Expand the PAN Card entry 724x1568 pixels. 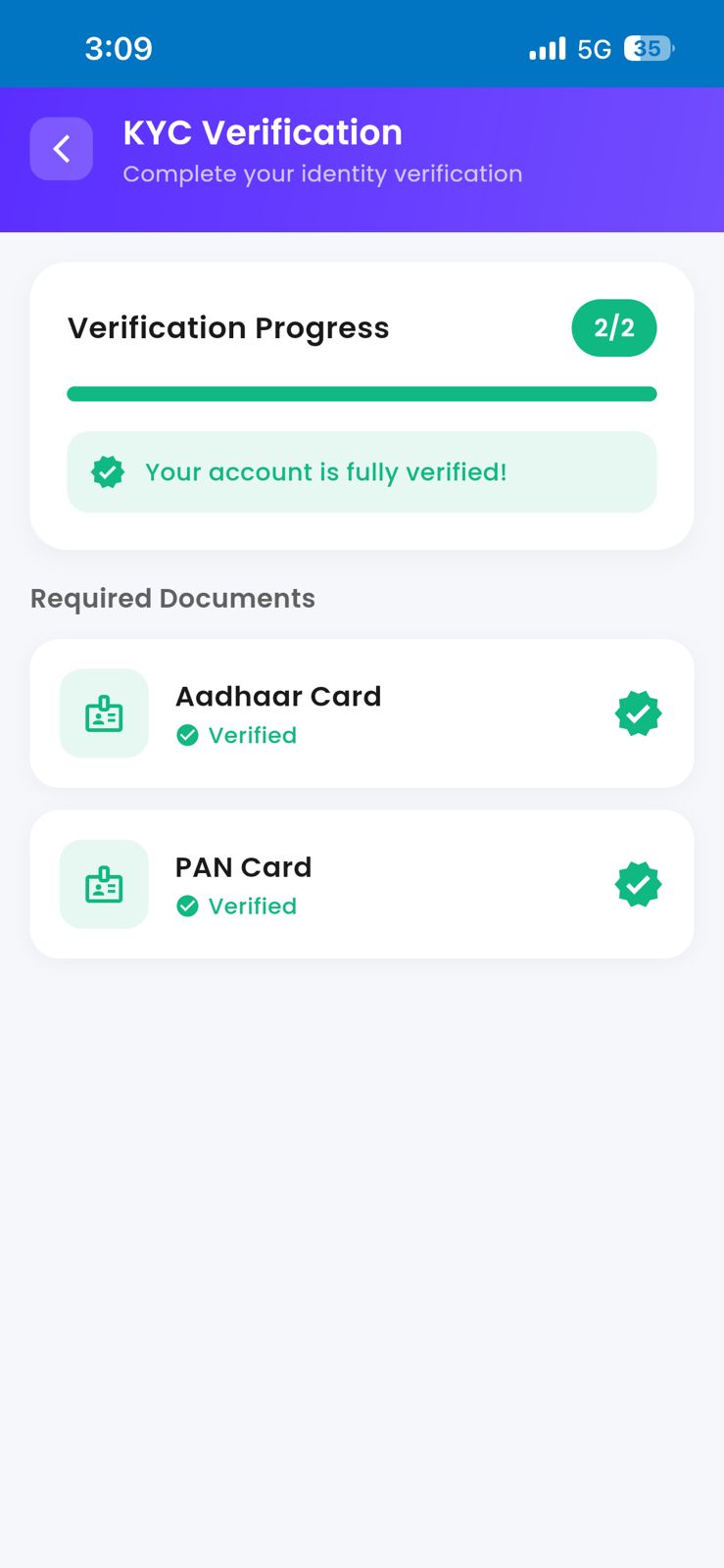click(x=362, y=884)
